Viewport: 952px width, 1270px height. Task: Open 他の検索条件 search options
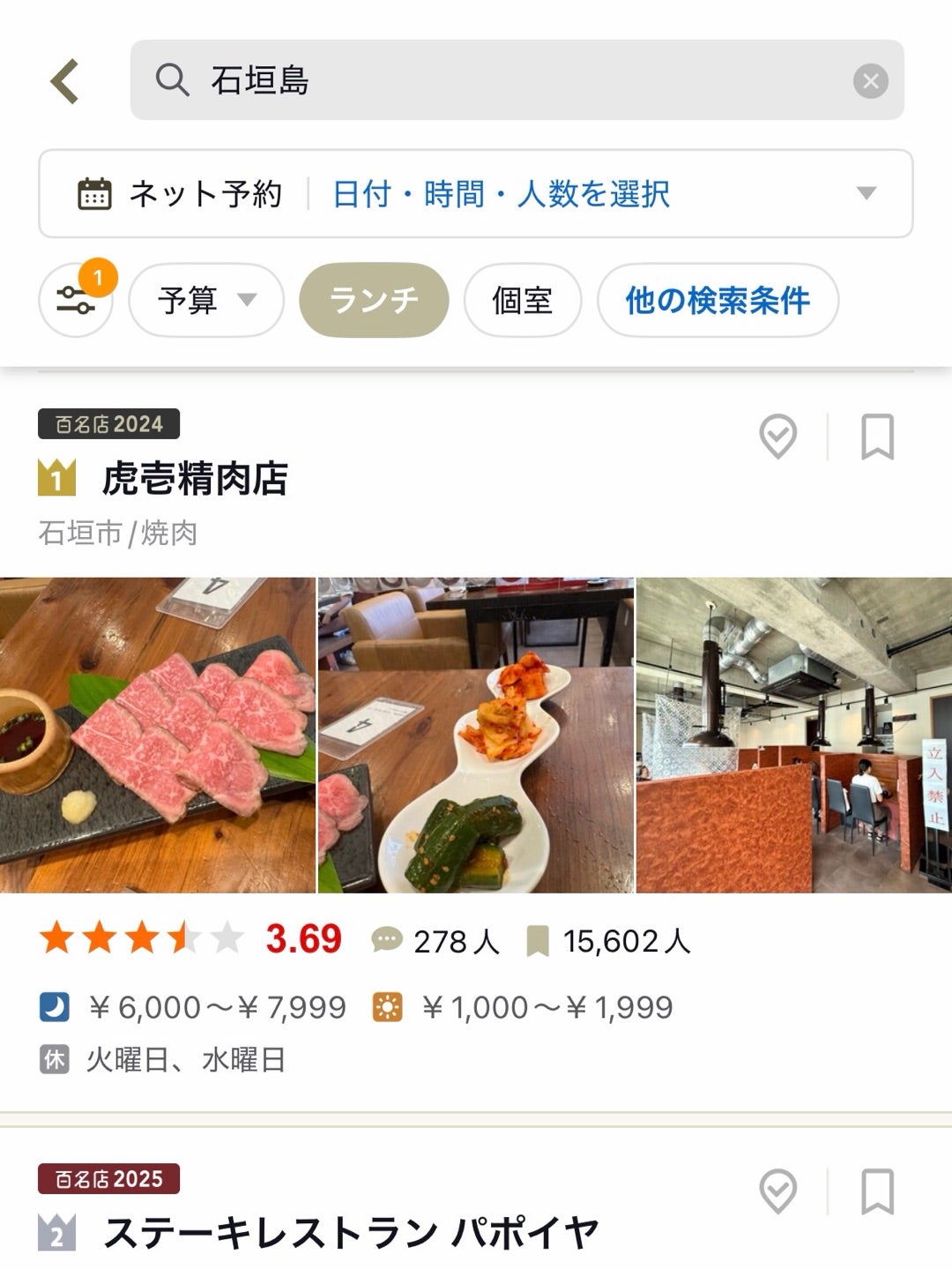(x=717, y=301)
